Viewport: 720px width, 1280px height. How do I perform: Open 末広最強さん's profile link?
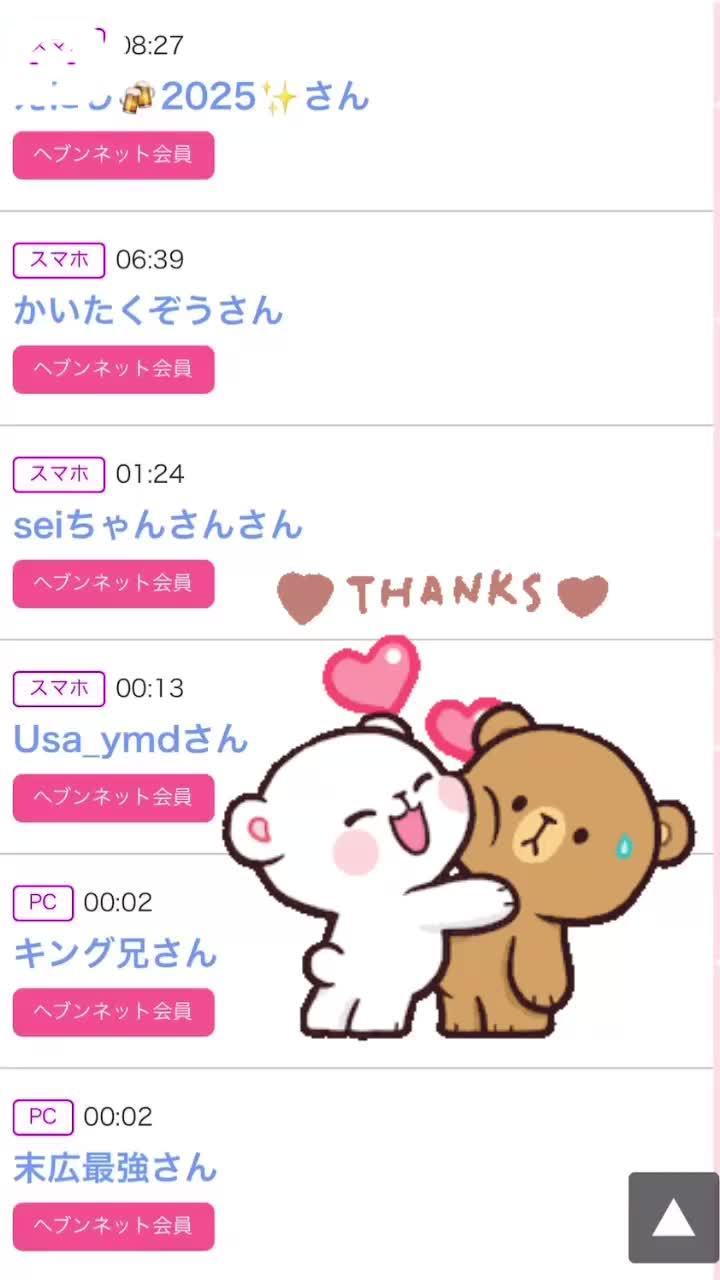(114, 1167)
